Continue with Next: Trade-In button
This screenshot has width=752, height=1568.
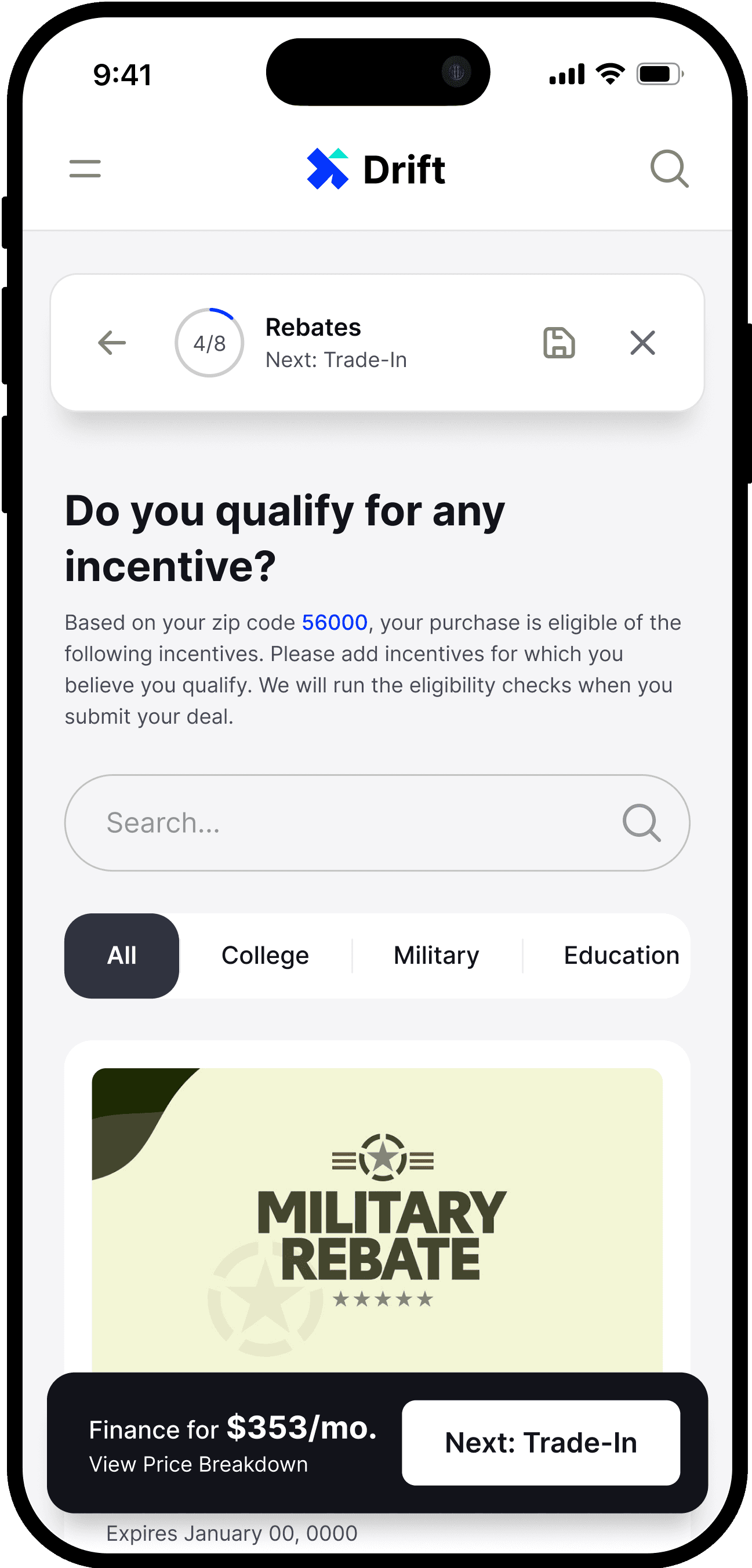[541, 1443]
